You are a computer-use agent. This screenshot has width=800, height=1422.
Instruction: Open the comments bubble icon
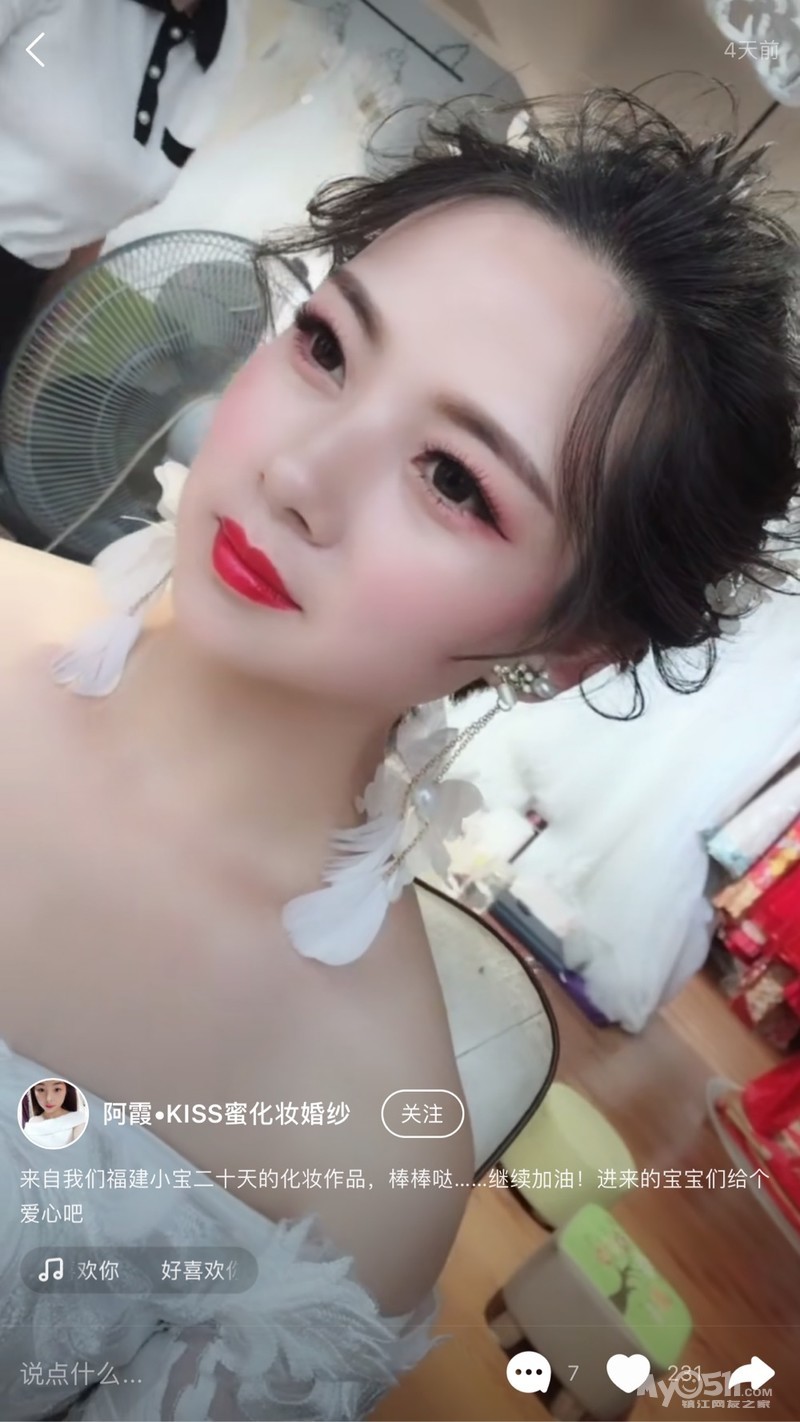click(x=528, y=1373)
